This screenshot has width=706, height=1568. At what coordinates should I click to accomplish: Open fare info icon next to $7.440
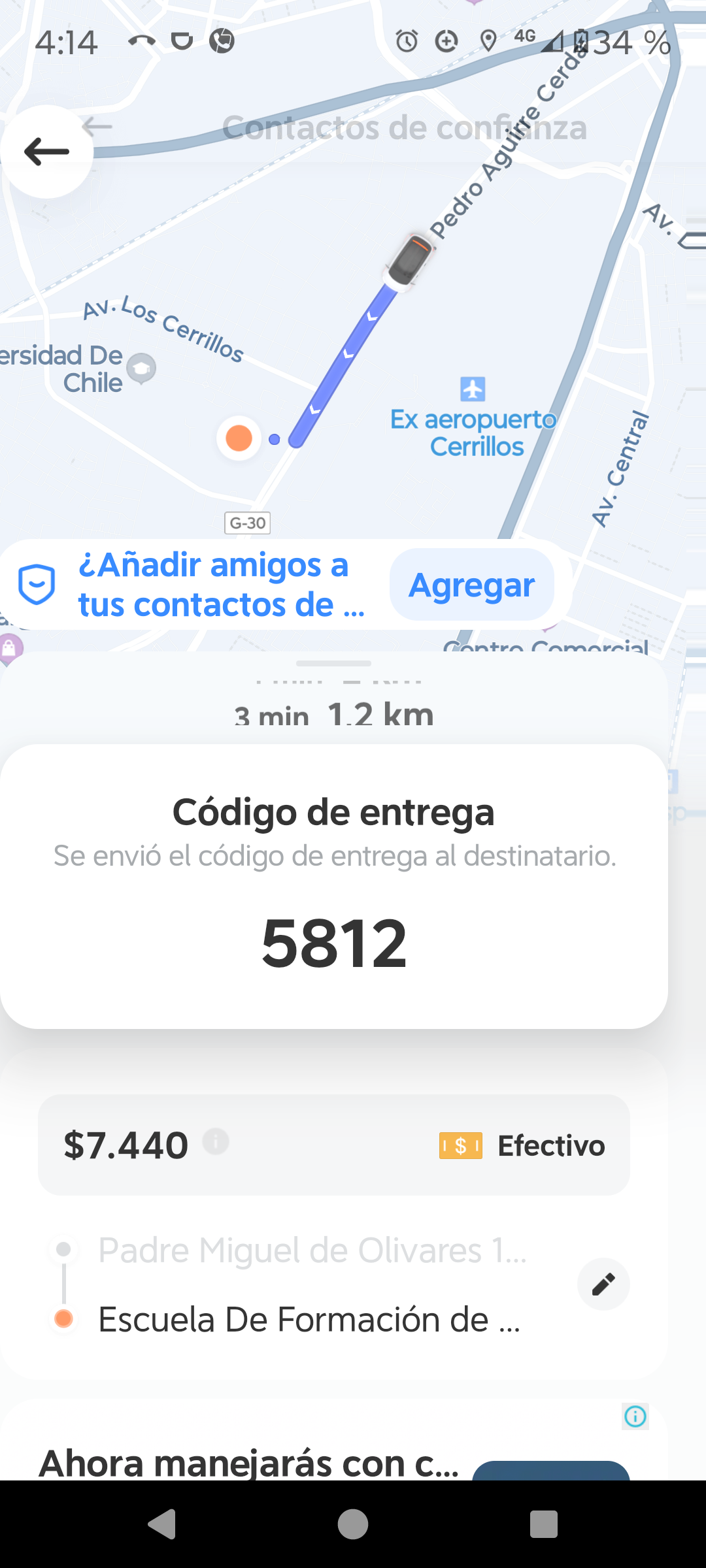[x=216, y=1142]
